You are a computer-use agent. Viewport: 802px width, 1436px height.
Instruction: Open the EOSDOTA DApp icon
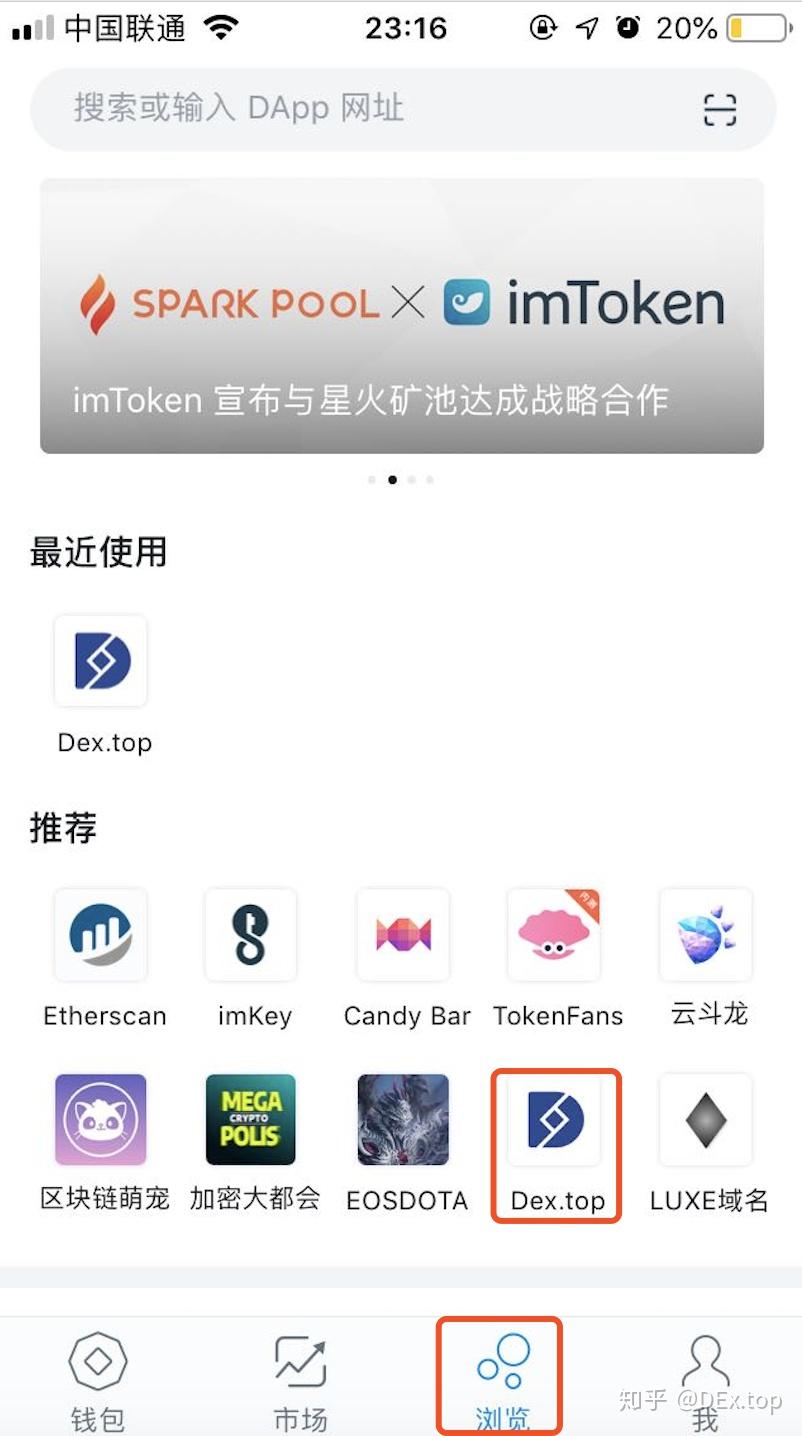click(403, 1119)
